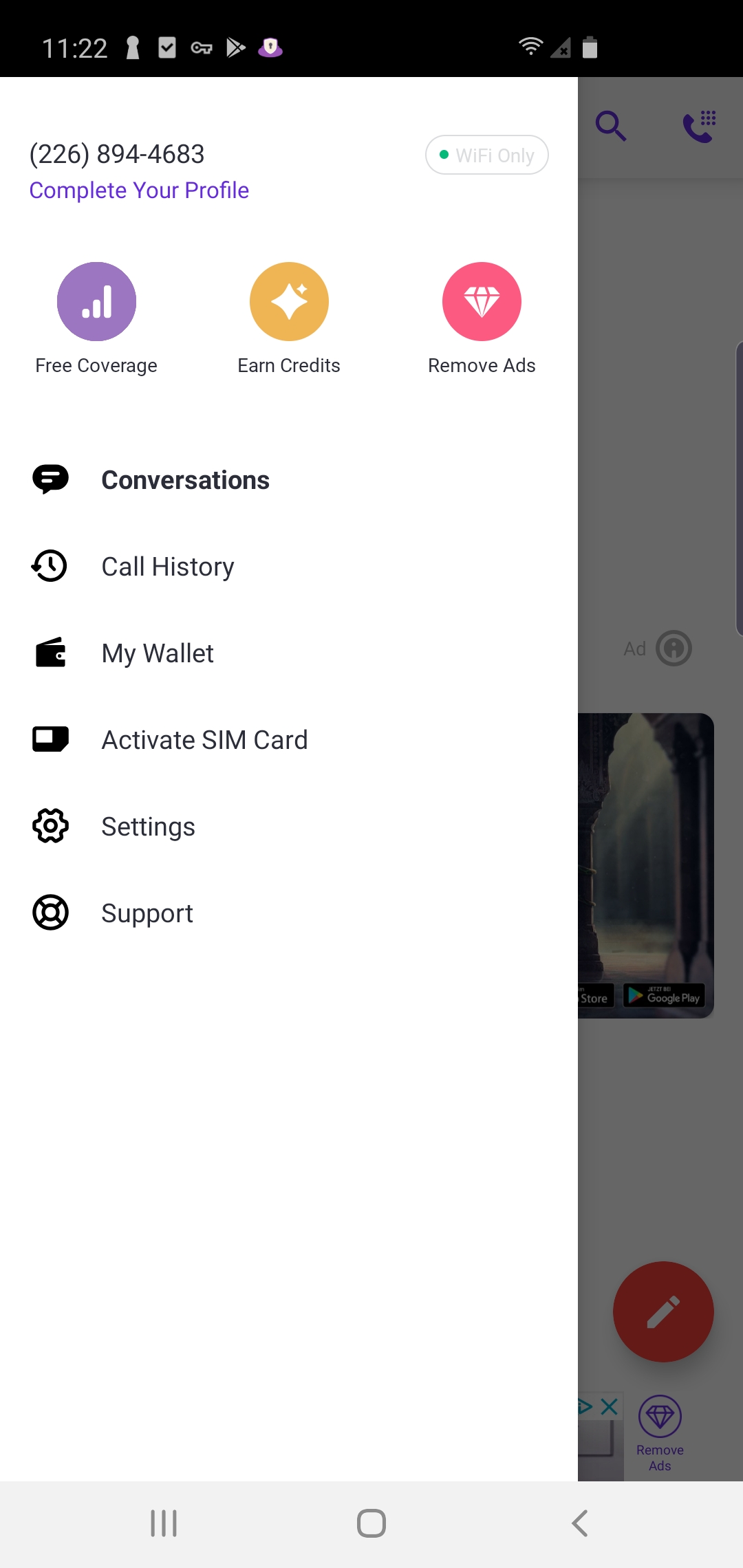Open My Wallet
Screen dimensions: 743x1568
[x=158, y=653]
